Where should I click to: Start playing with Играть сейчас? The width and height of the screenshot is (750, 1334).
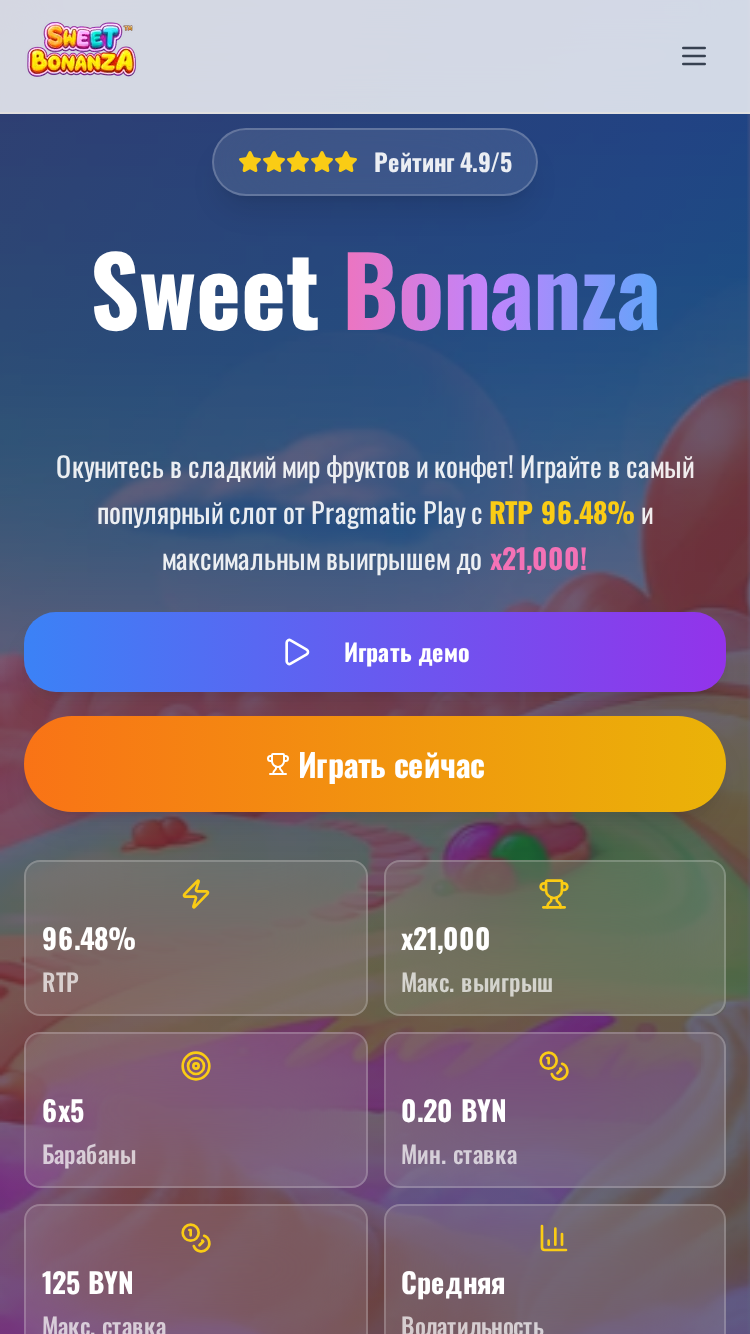point(375,764)
